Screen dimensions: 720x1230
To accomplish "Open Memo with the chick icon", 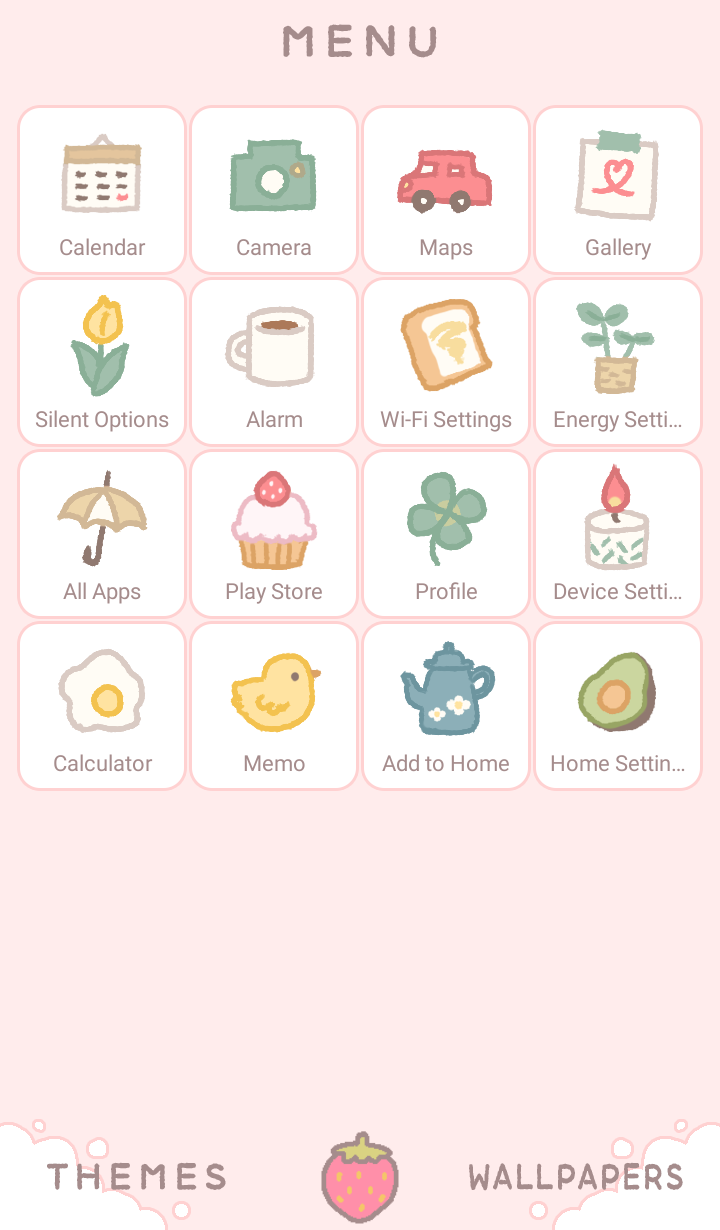I will (x=273, y=706).
